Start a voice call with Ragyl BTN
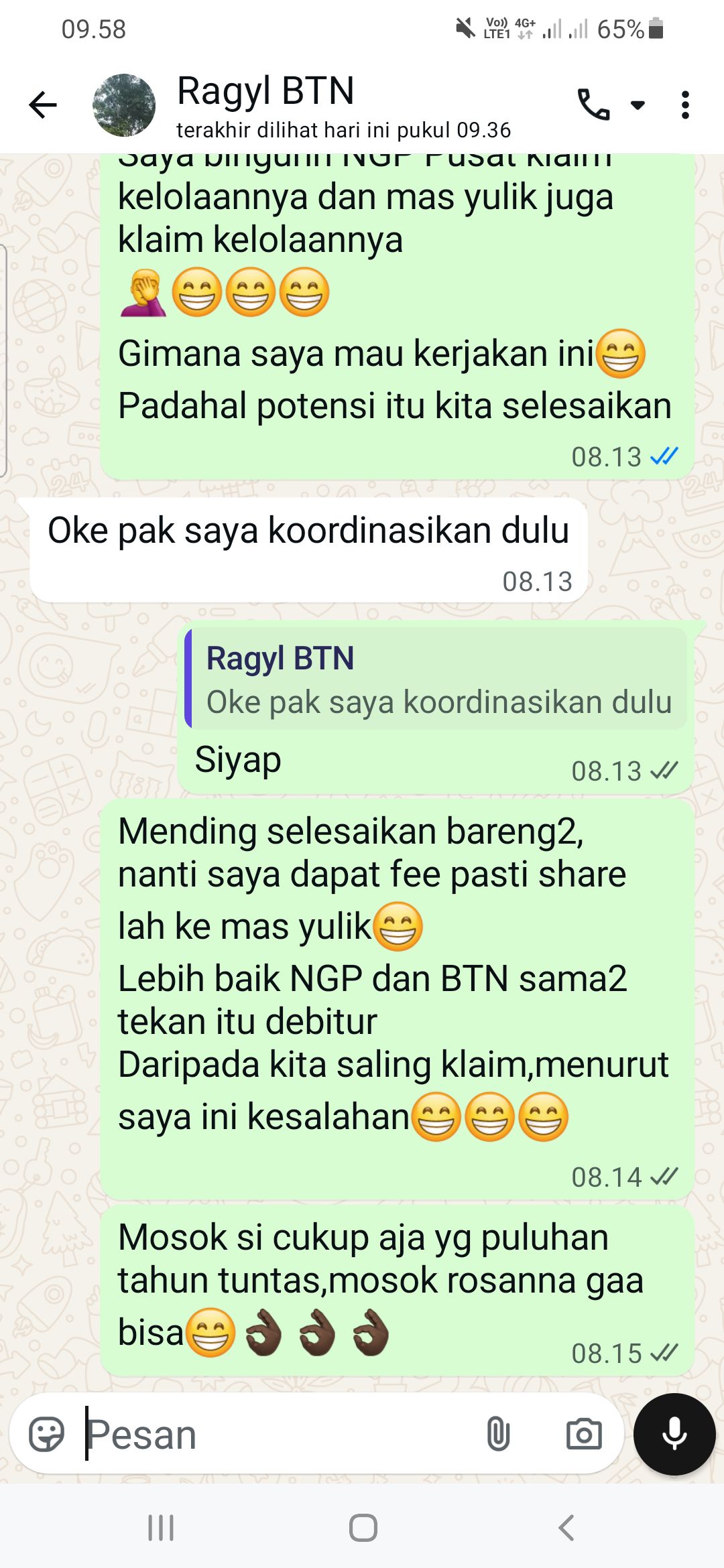Screen dimensions: 724x1568 (593, 105)
